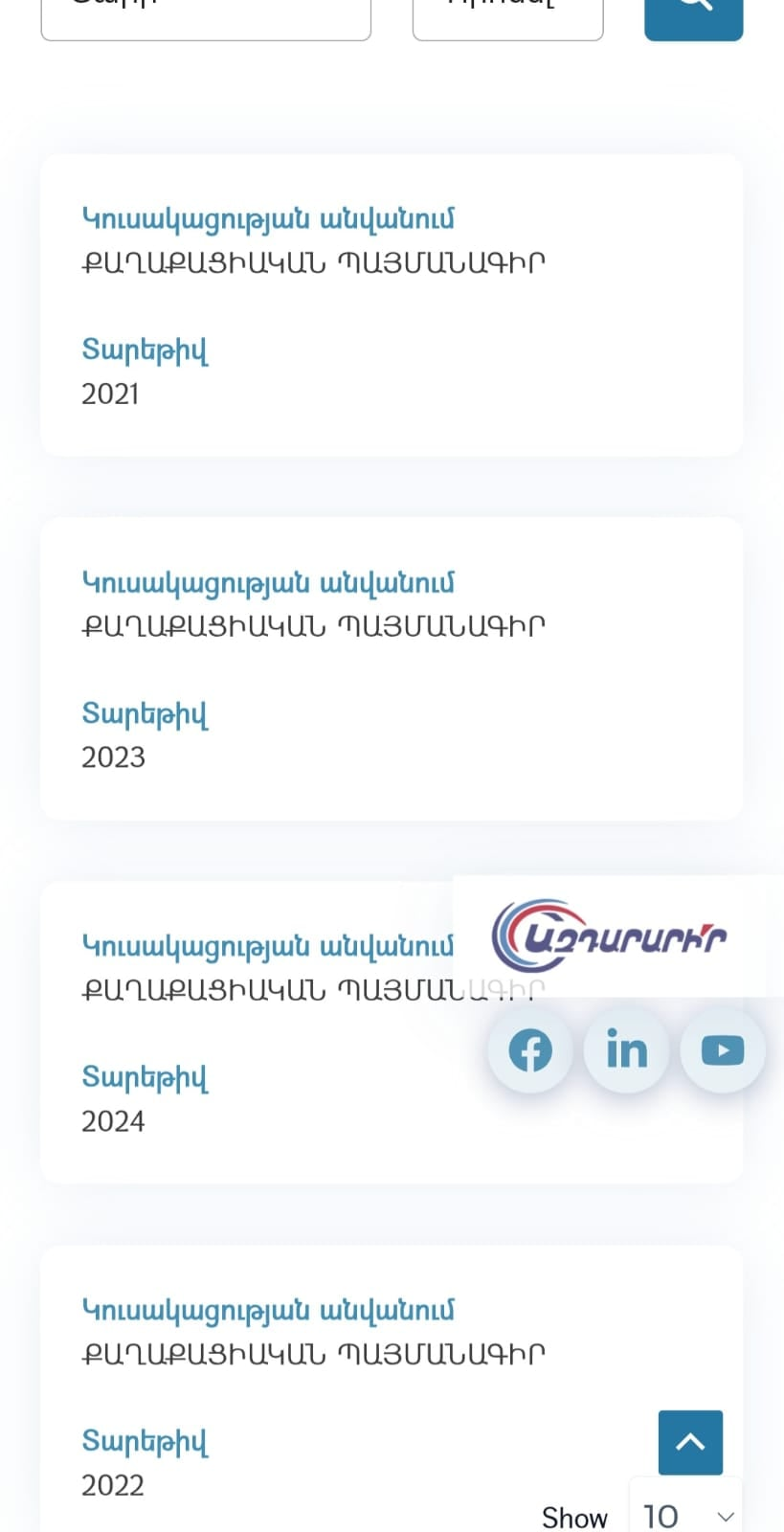This screenshot has width=784, height=1532.
Task: Expand the Show 10 entries dropdown
Action: (x=685, y=1515)
